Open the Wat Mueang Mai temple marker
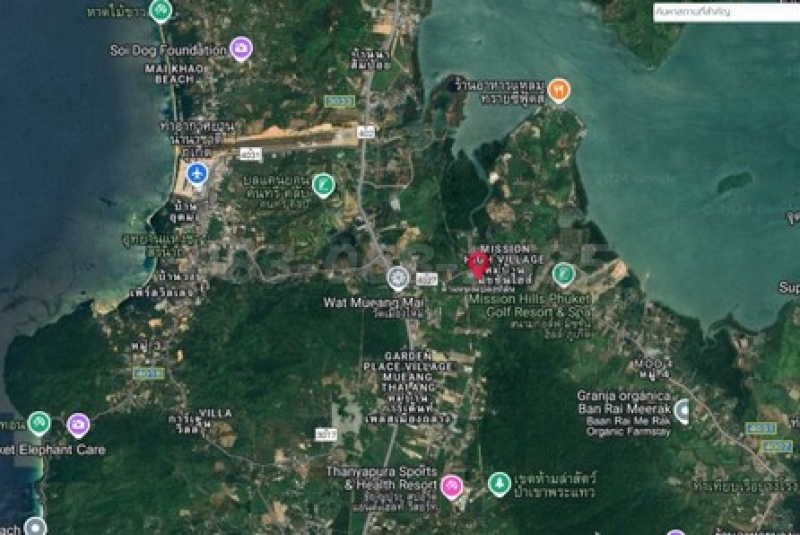The image size is (800, 535). 398,277
